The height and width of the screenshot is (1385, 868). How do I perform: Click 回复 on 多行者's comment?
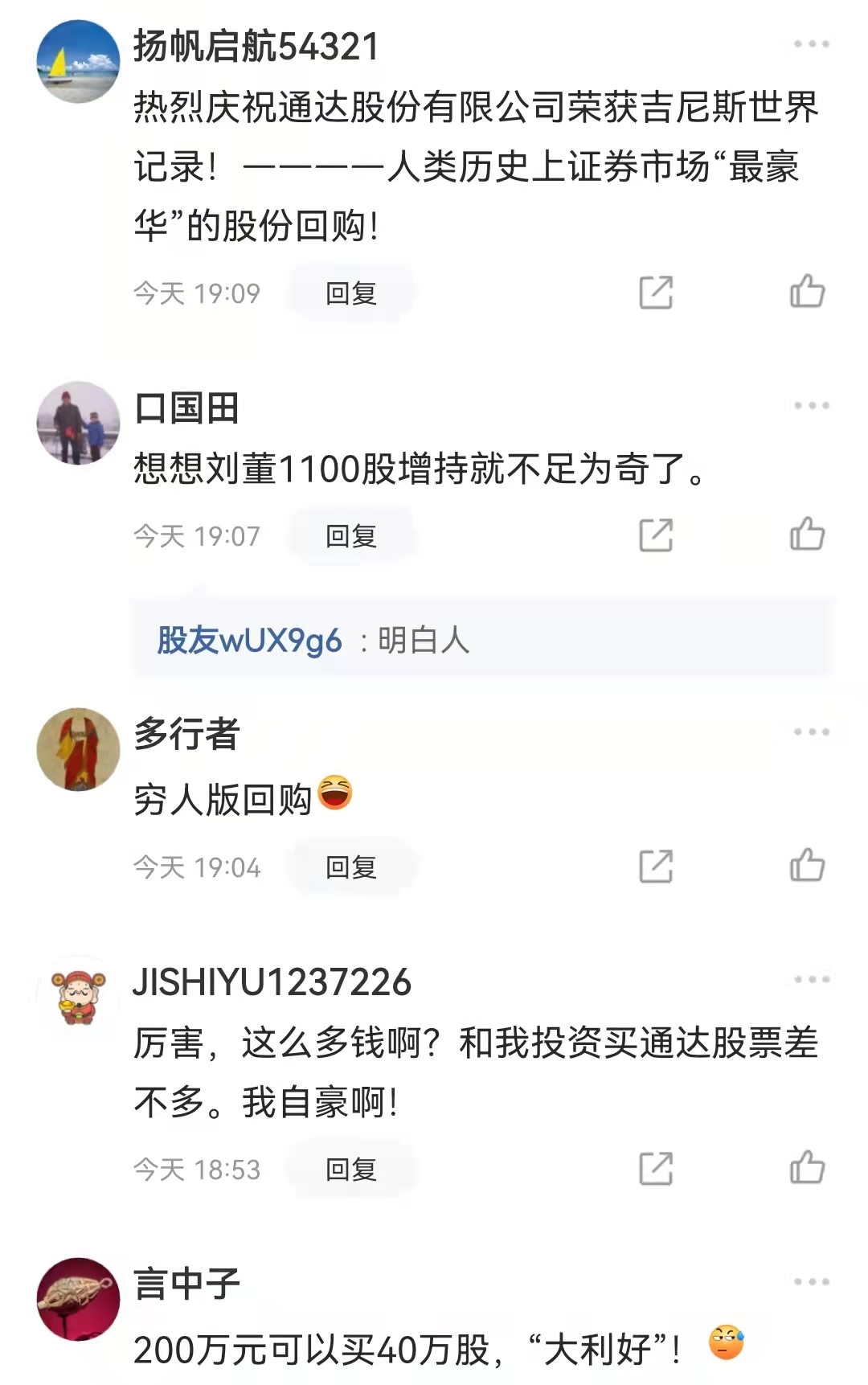click(x=351, y=867)
